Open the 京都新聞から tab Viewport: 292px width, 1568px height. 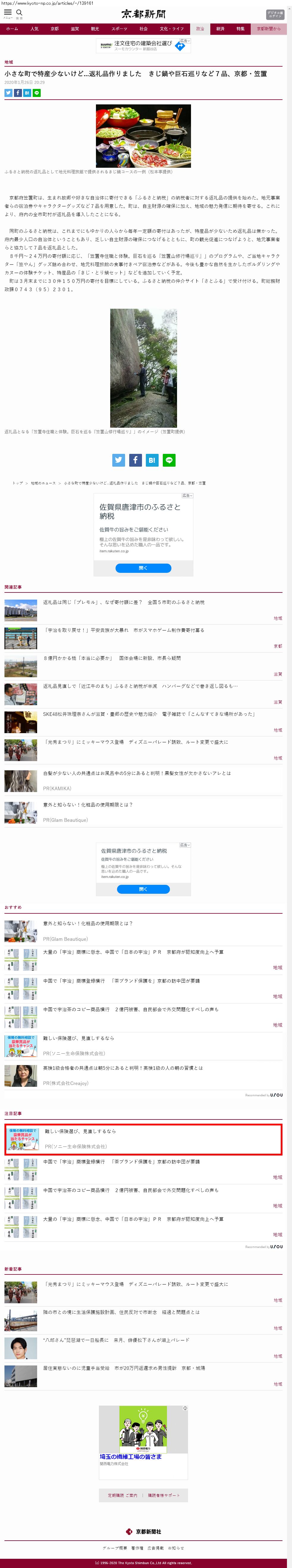click(268, 29)
